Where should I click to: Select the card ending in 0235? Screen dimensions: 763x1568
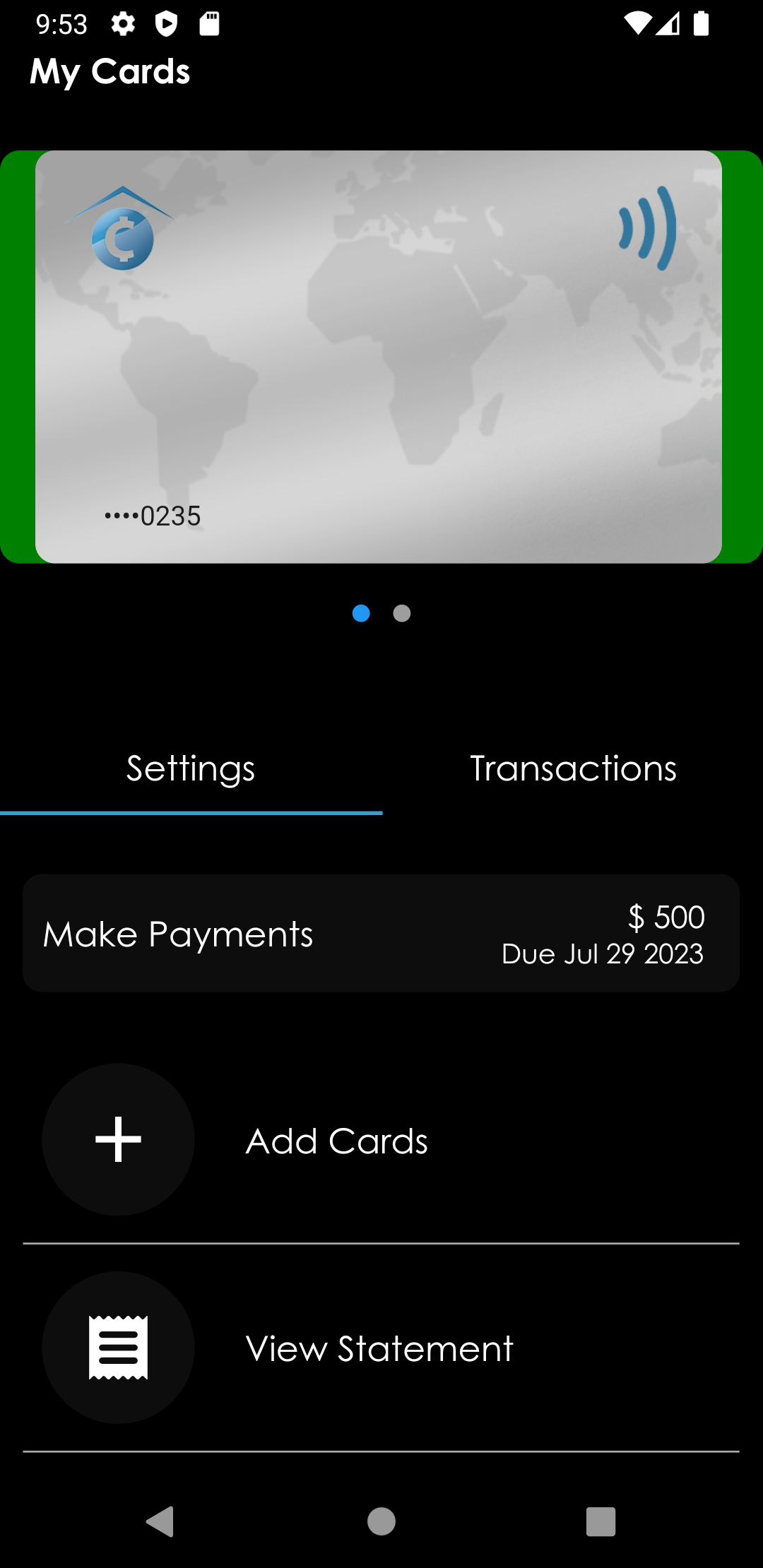pos(379,357)
